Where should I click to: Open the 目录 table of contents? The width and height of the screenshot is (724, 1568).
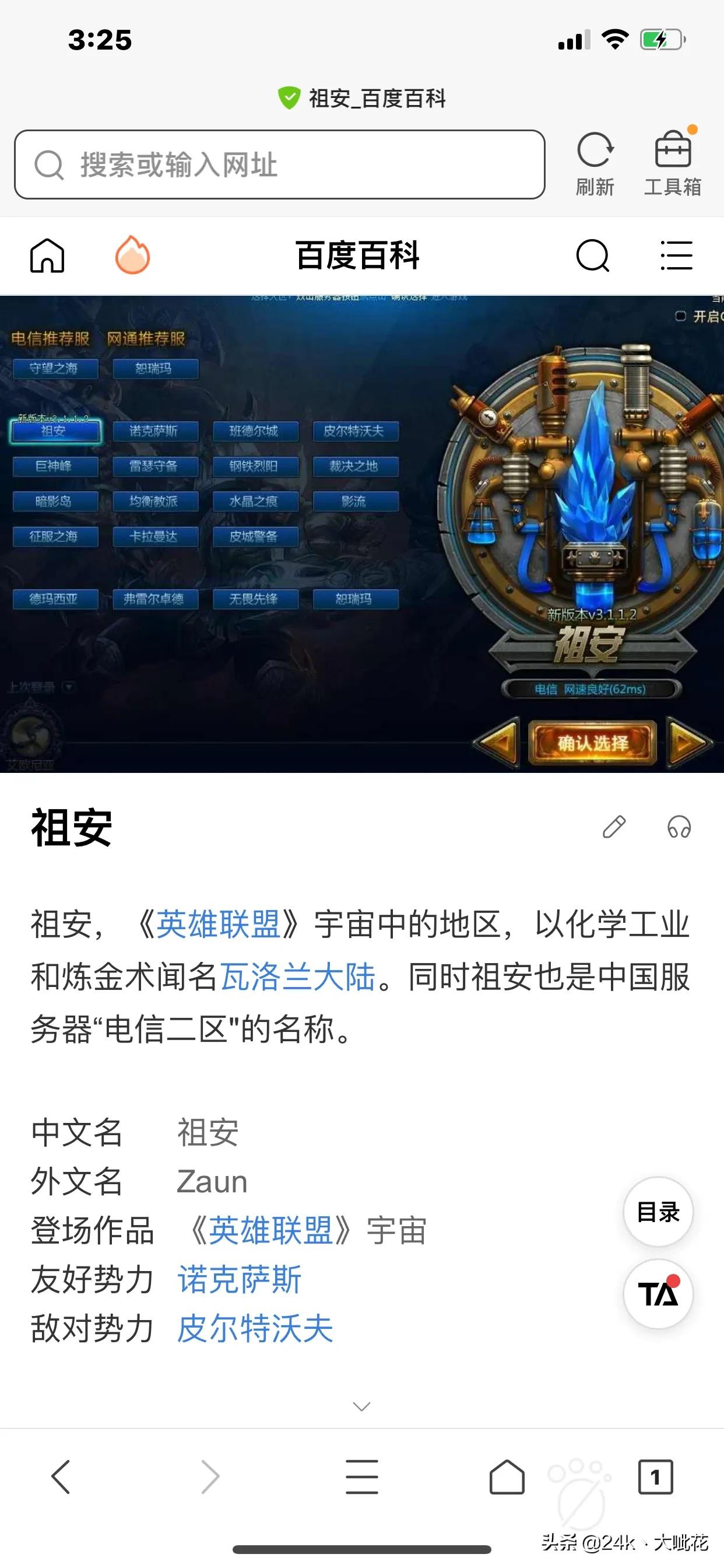coord(658,1212)
